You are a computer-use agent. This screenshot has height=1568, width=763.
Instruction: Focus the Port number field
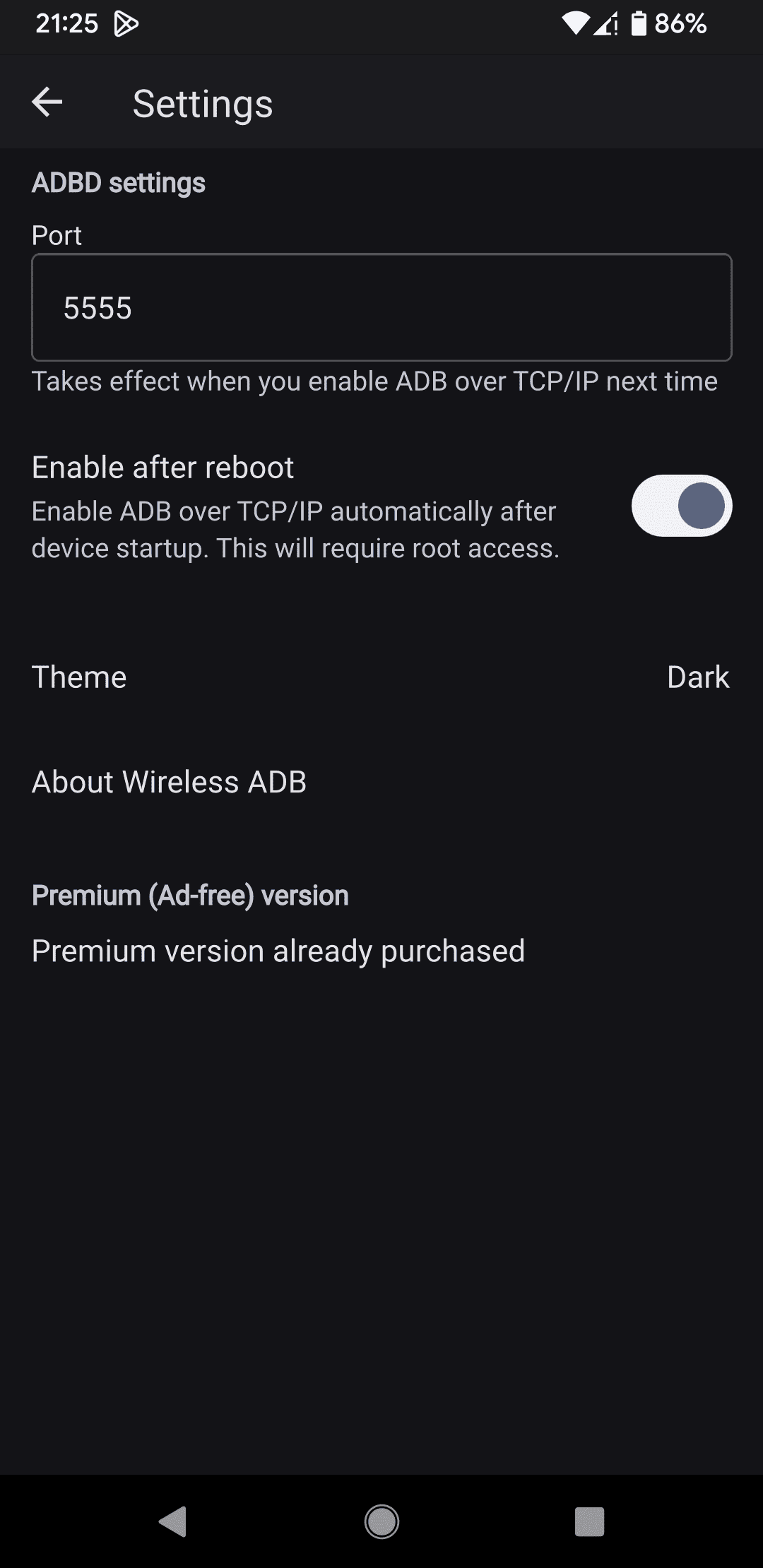pyautogui.click(x=381, y=307)
